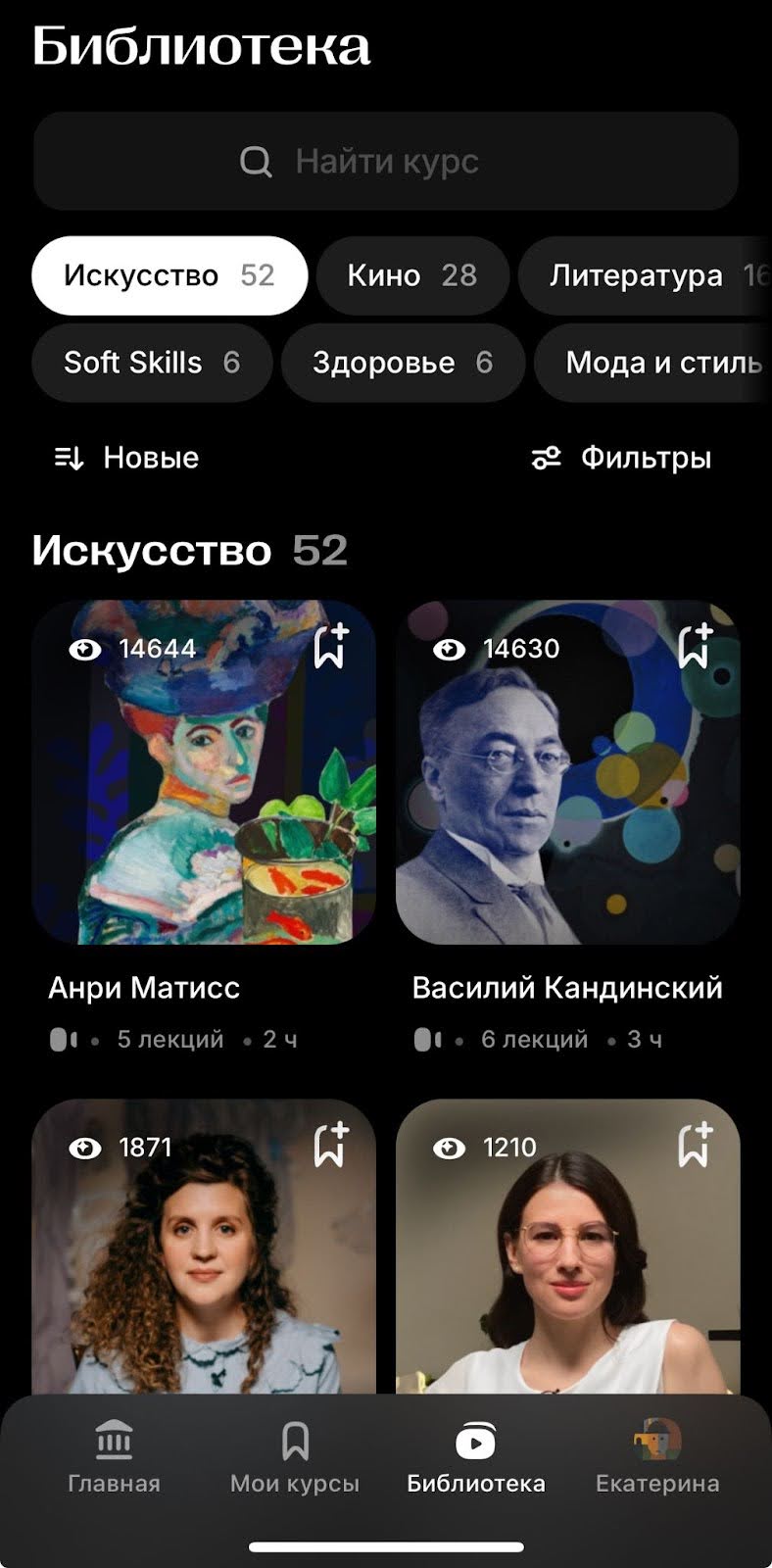
Task: Open the Фильтры panel
Action: tap(621, 458)
